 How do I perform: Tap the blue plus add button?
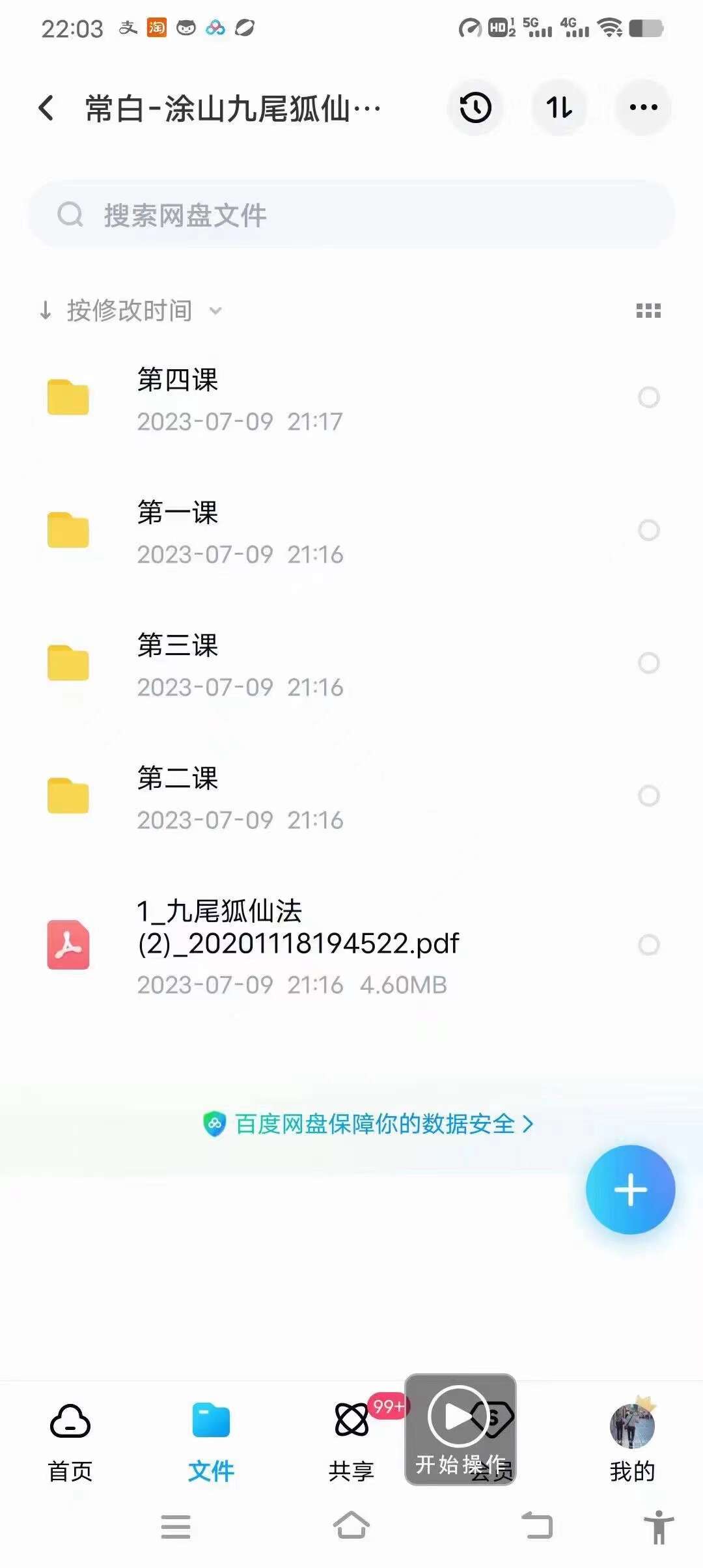click(630, 1190)
